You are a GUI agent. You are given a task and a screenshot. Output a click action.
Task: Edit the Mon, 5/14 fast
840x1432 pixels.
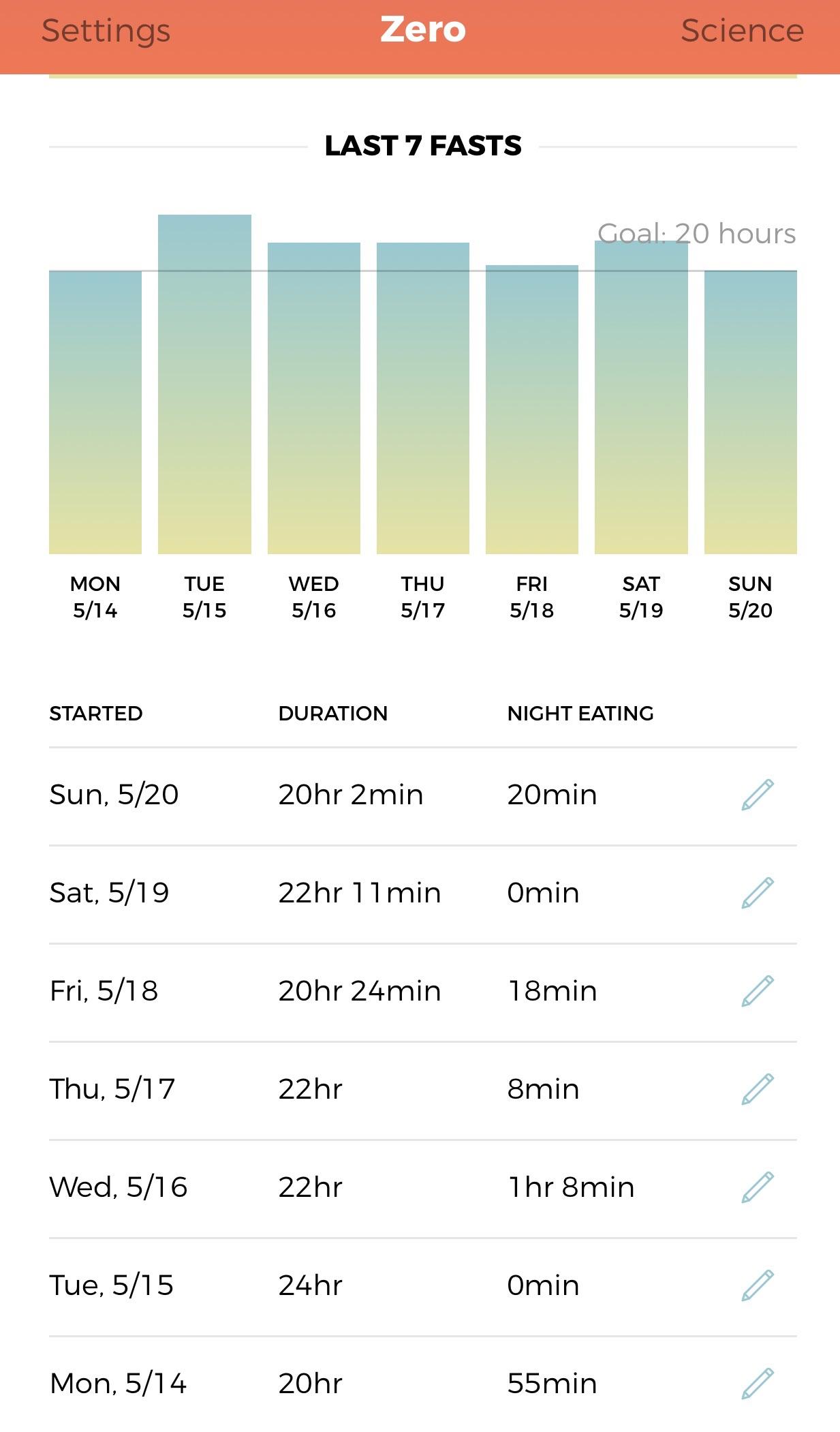757,1384
